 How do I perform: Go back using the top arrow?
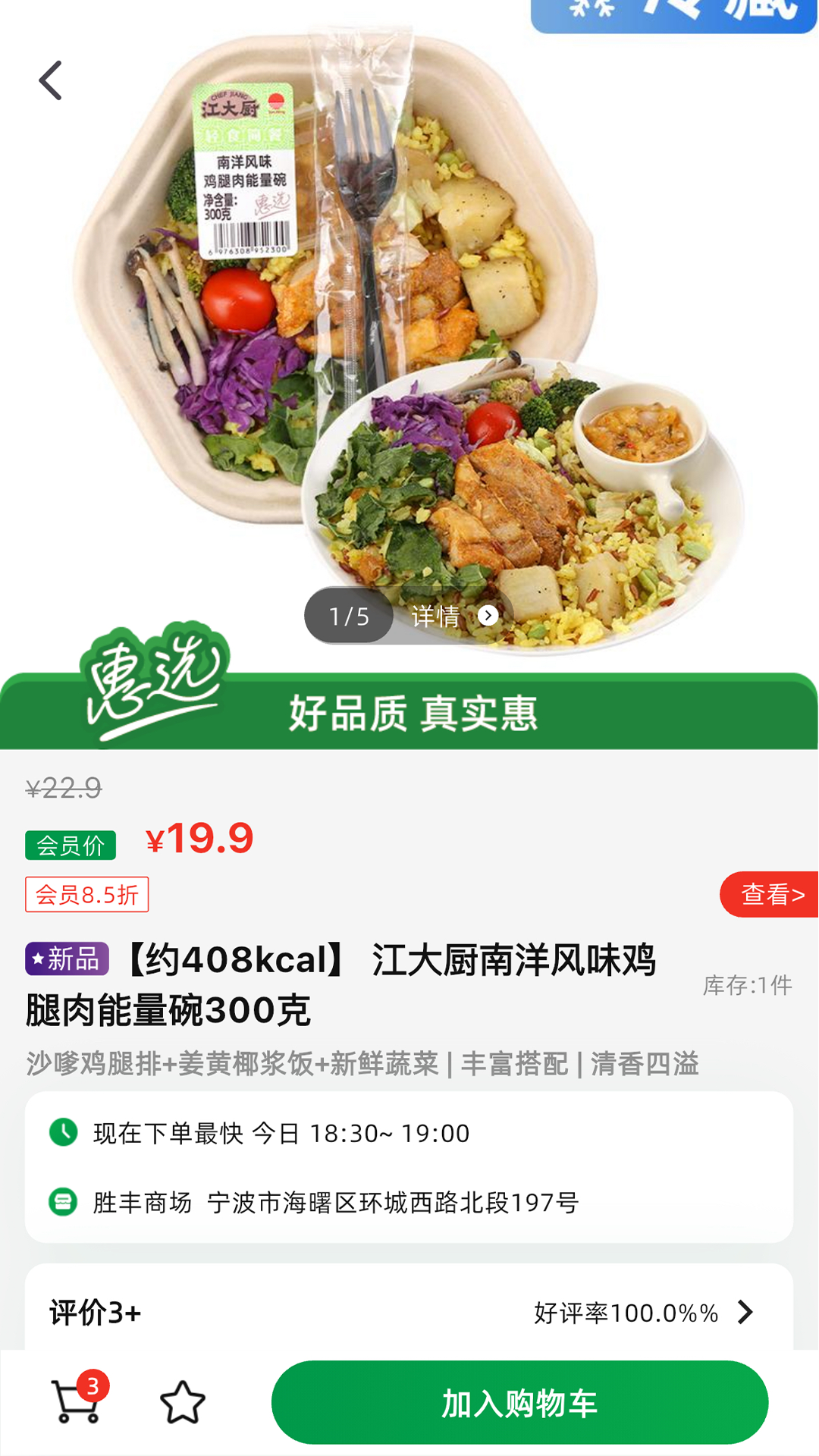(50, 80)
